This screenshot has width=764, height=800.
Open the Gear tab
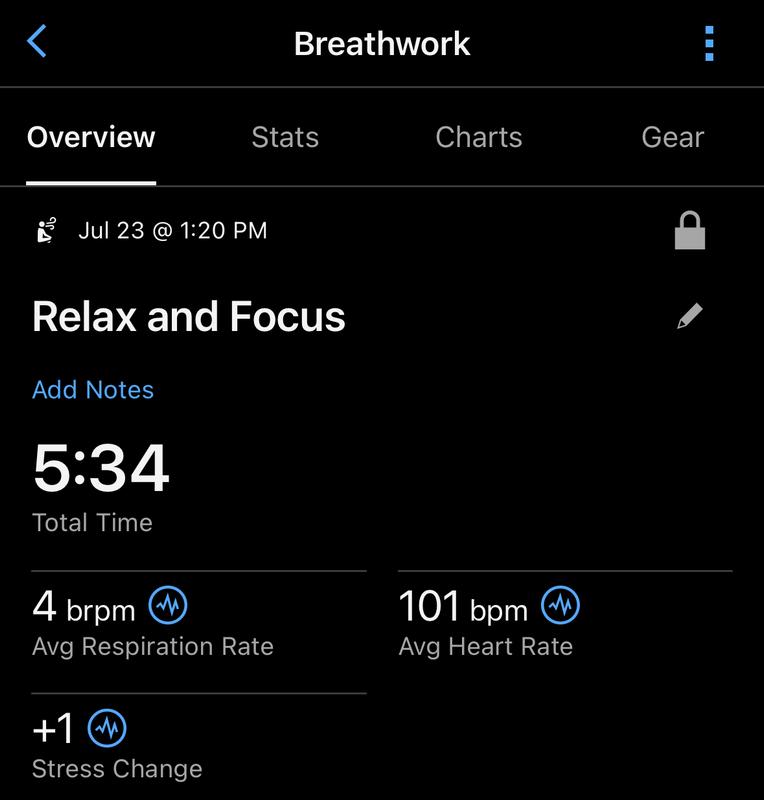coord(672,137)
